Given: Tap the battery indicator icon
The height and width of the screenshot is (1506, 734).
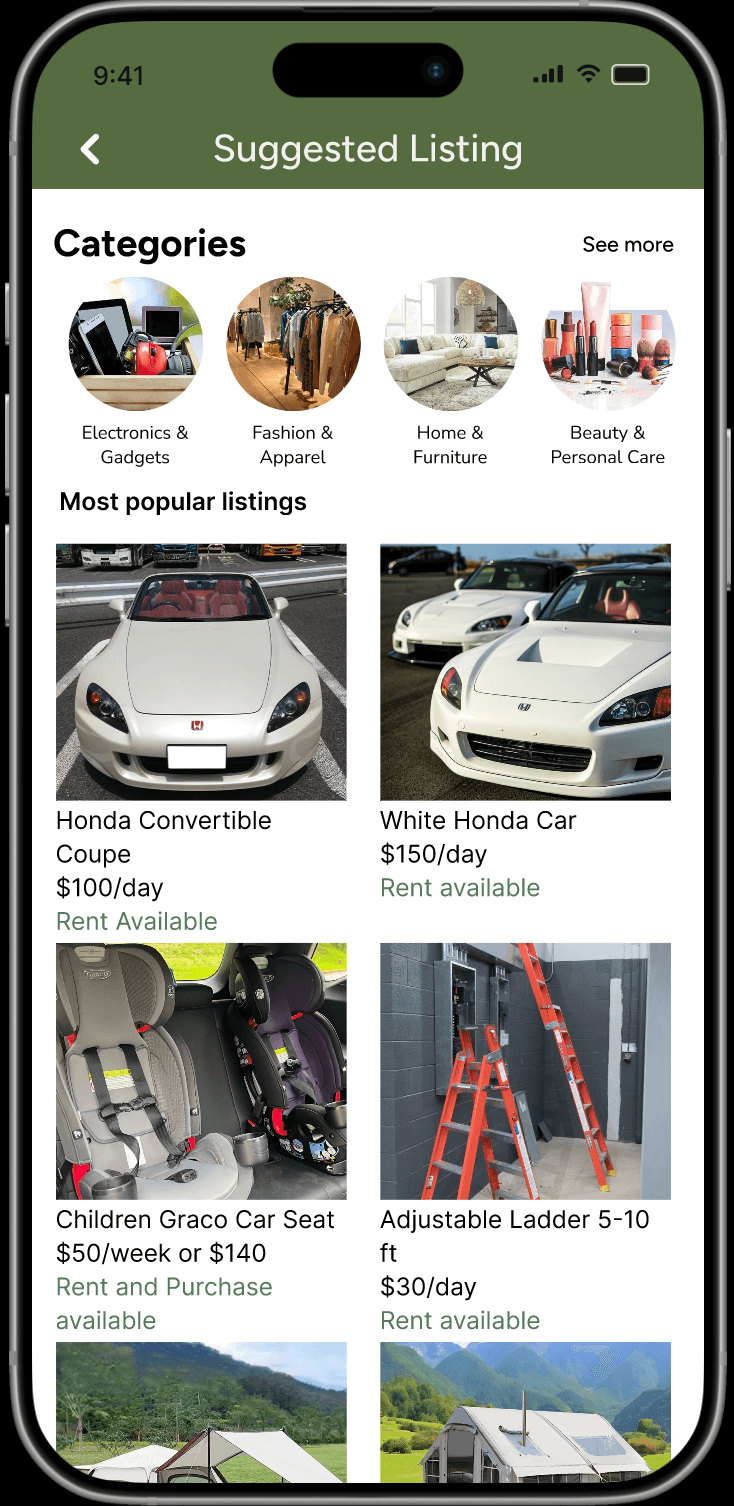Looking at the screenshot, I should (x=630, y=72).
